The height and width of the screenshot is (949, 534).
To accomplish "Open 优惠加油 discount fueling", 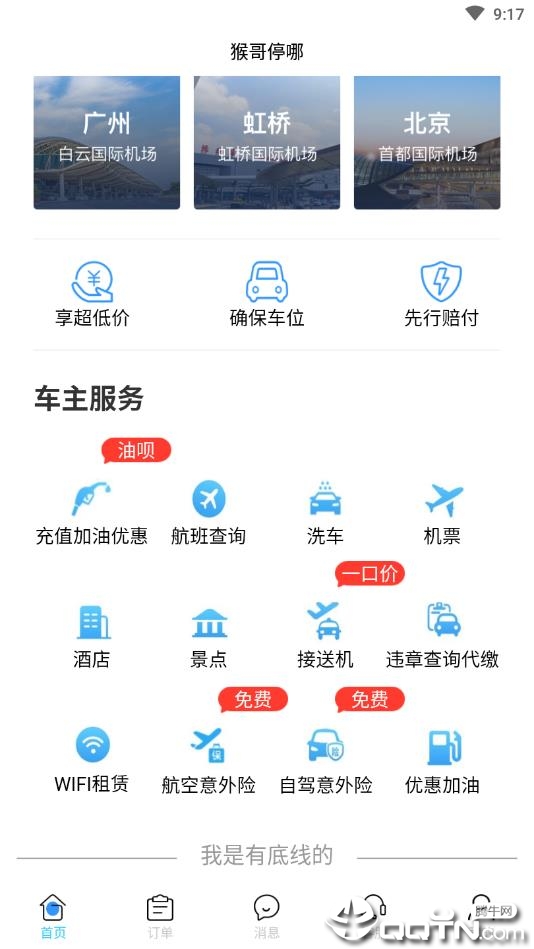I will 442,761.
